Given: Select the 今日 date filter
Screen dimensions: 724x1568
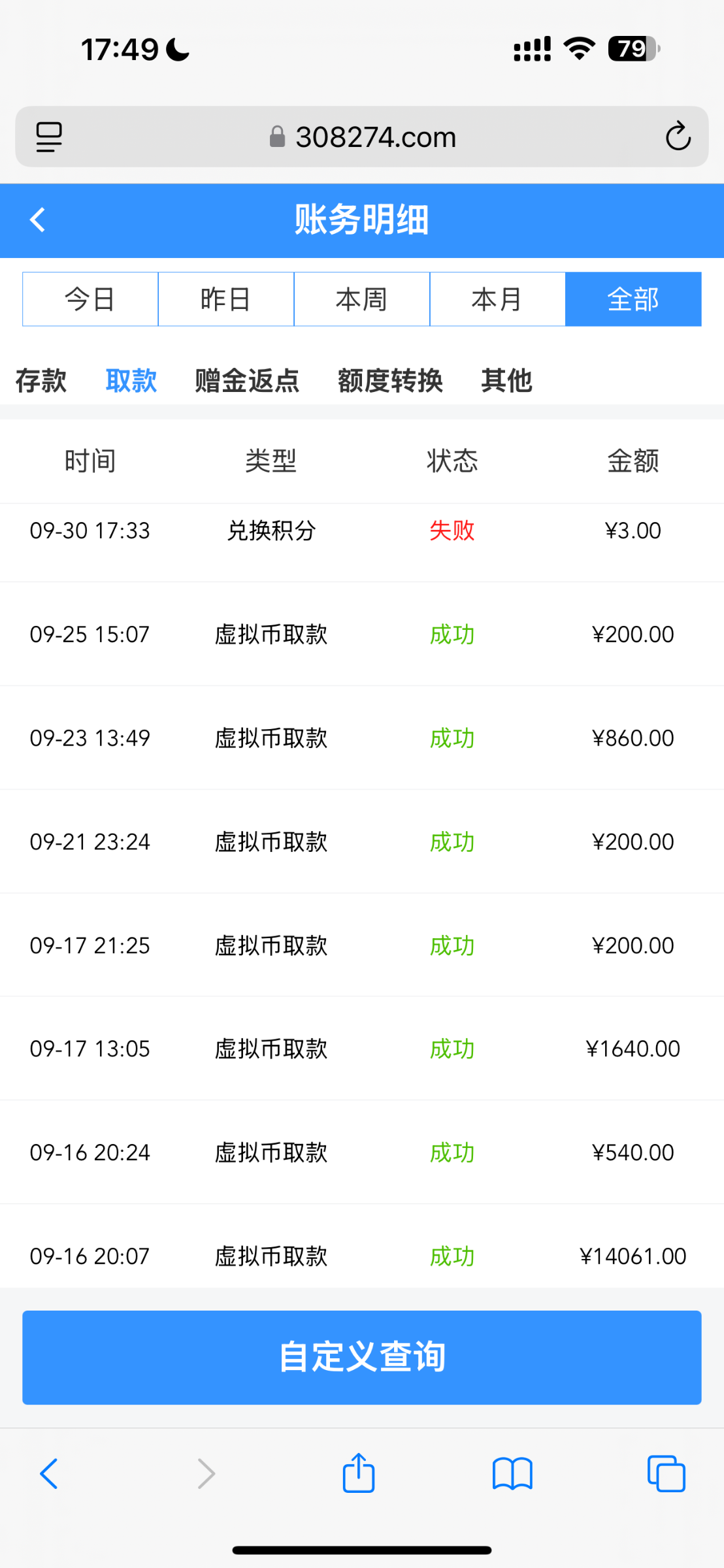Looking at the screenshot, I should [90, 299].
